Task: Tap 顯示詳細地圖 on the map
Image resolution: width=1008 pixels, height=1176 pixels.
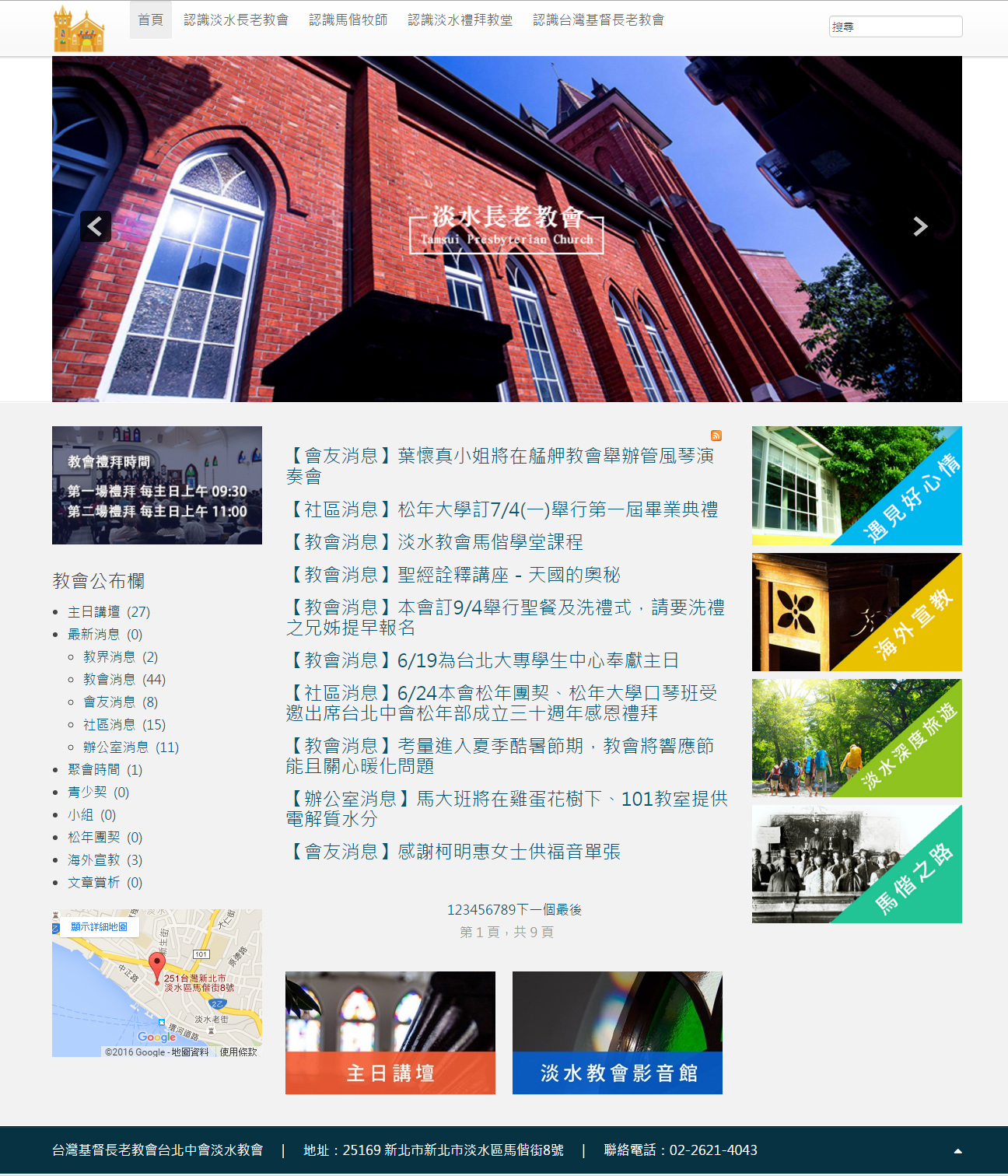Action: 98,926
